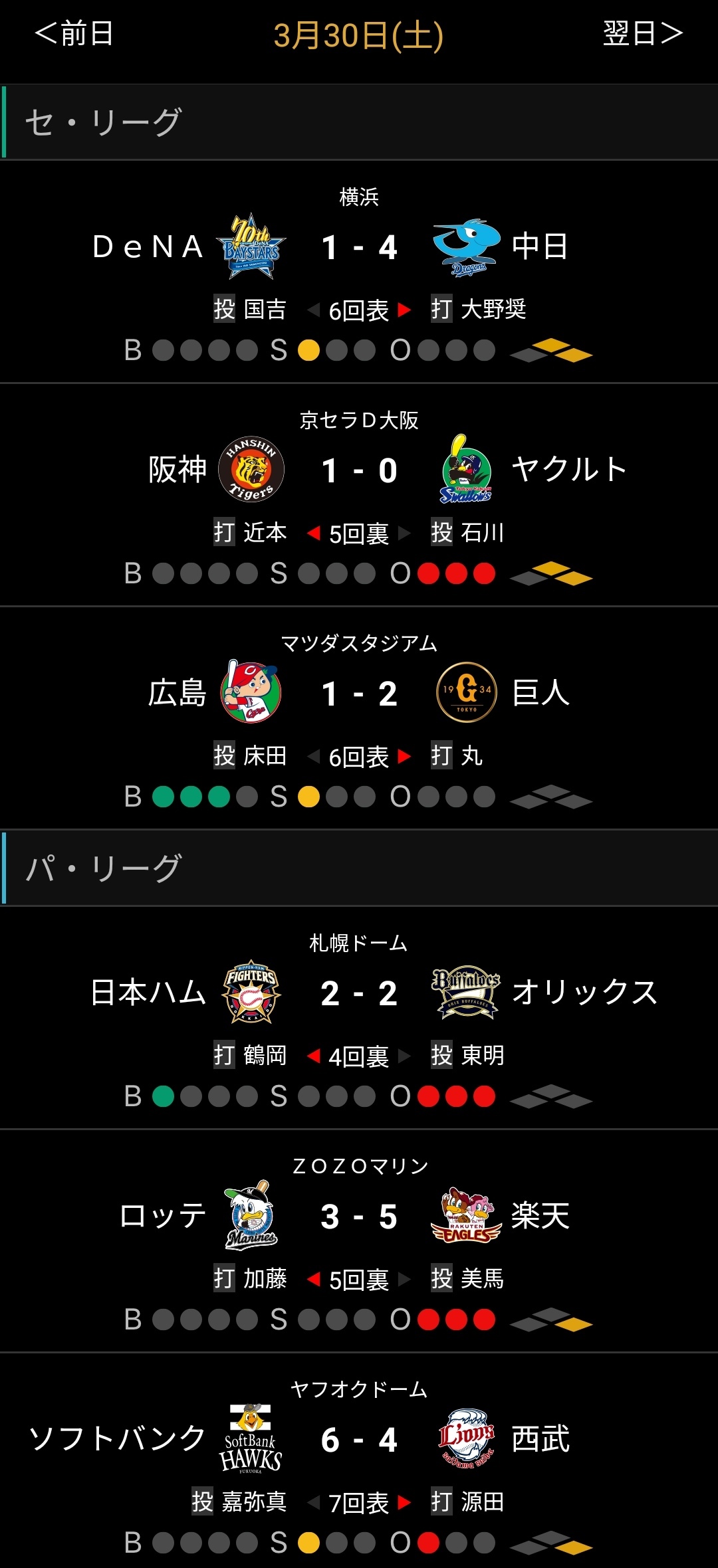The height and width of the screenshot is (1568, 718).
Task: Open the ロッテ vs 楽天 game
Action: (359, 1241)
